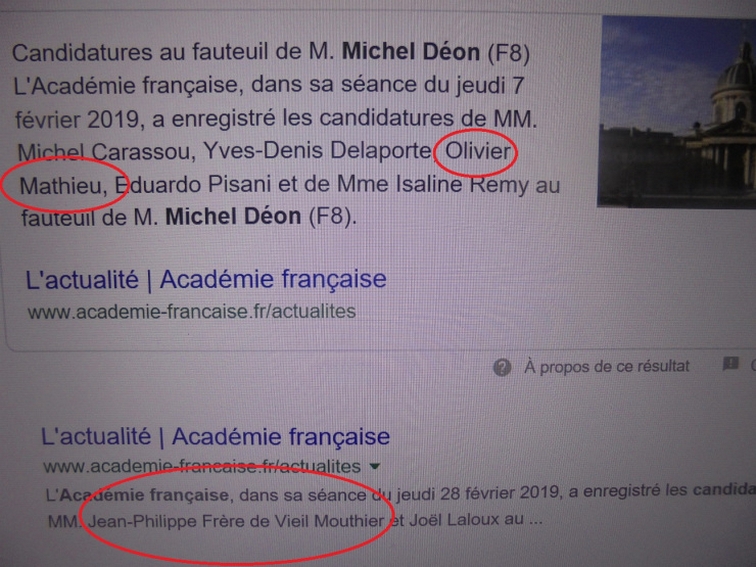
Task: Open the first L'actualité | Académie française result
Action: click(206, 279)
